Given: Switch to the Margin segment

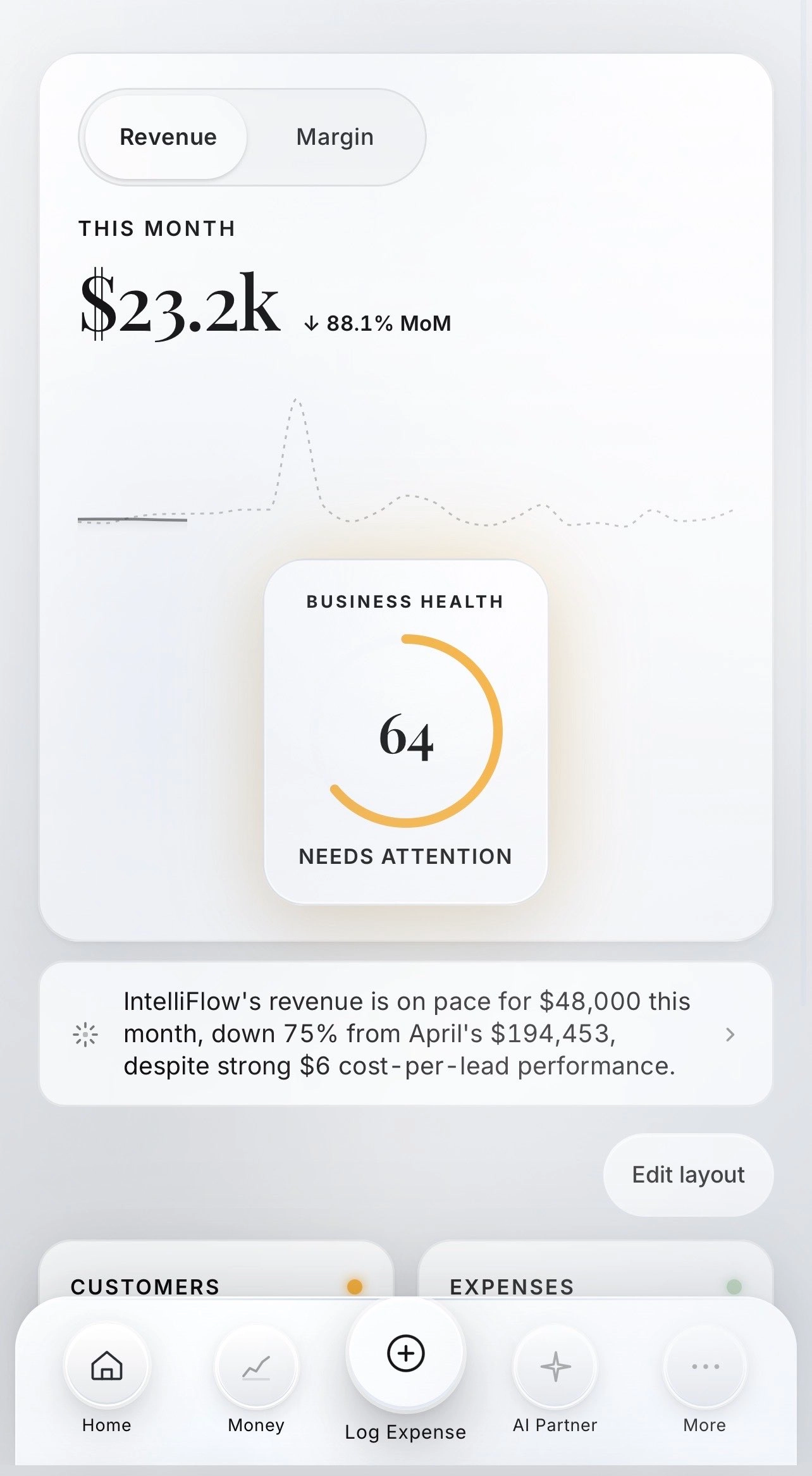Looking at the screenshot, I should pyautogui.click(x=335, y=137).
